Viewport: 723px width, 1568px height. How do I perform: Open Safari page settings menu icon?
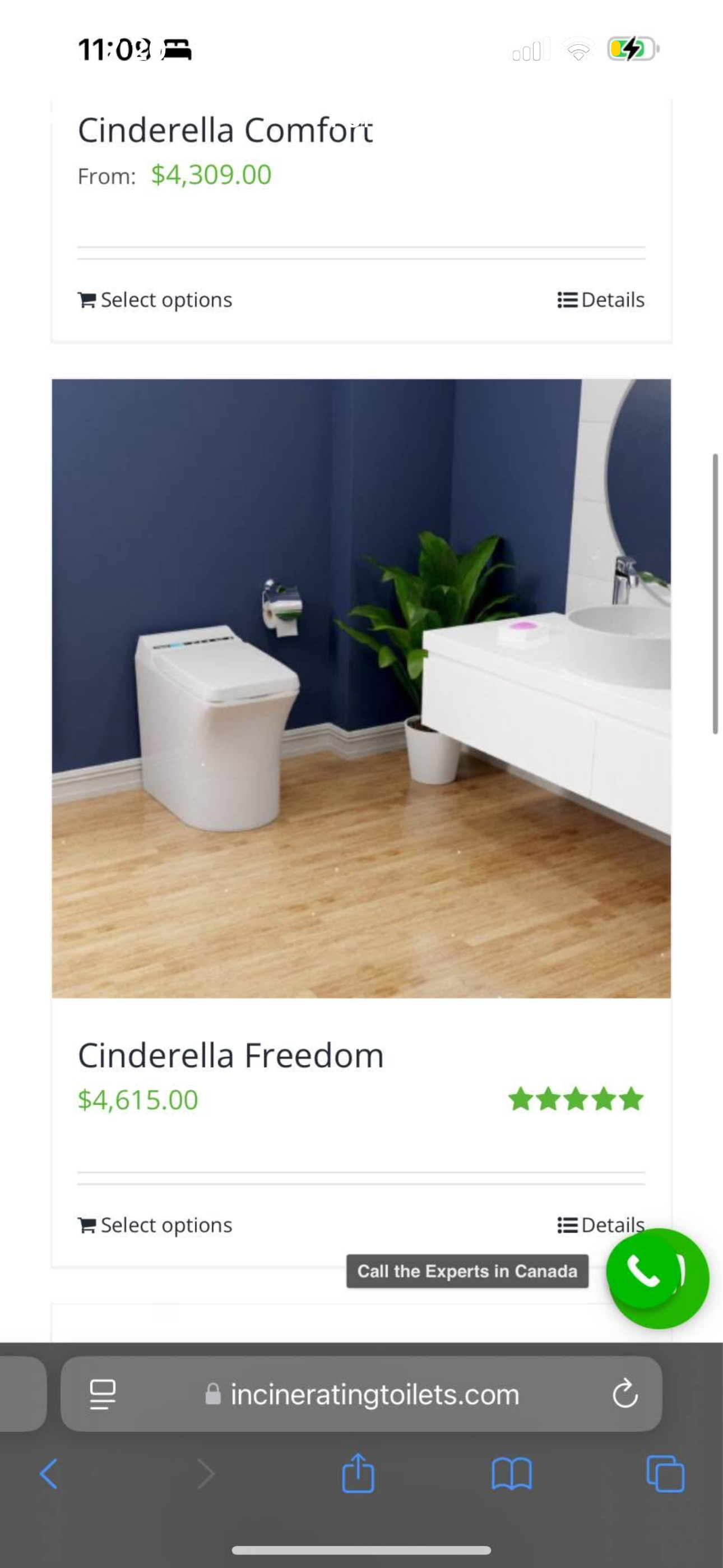coord(103,1394)
